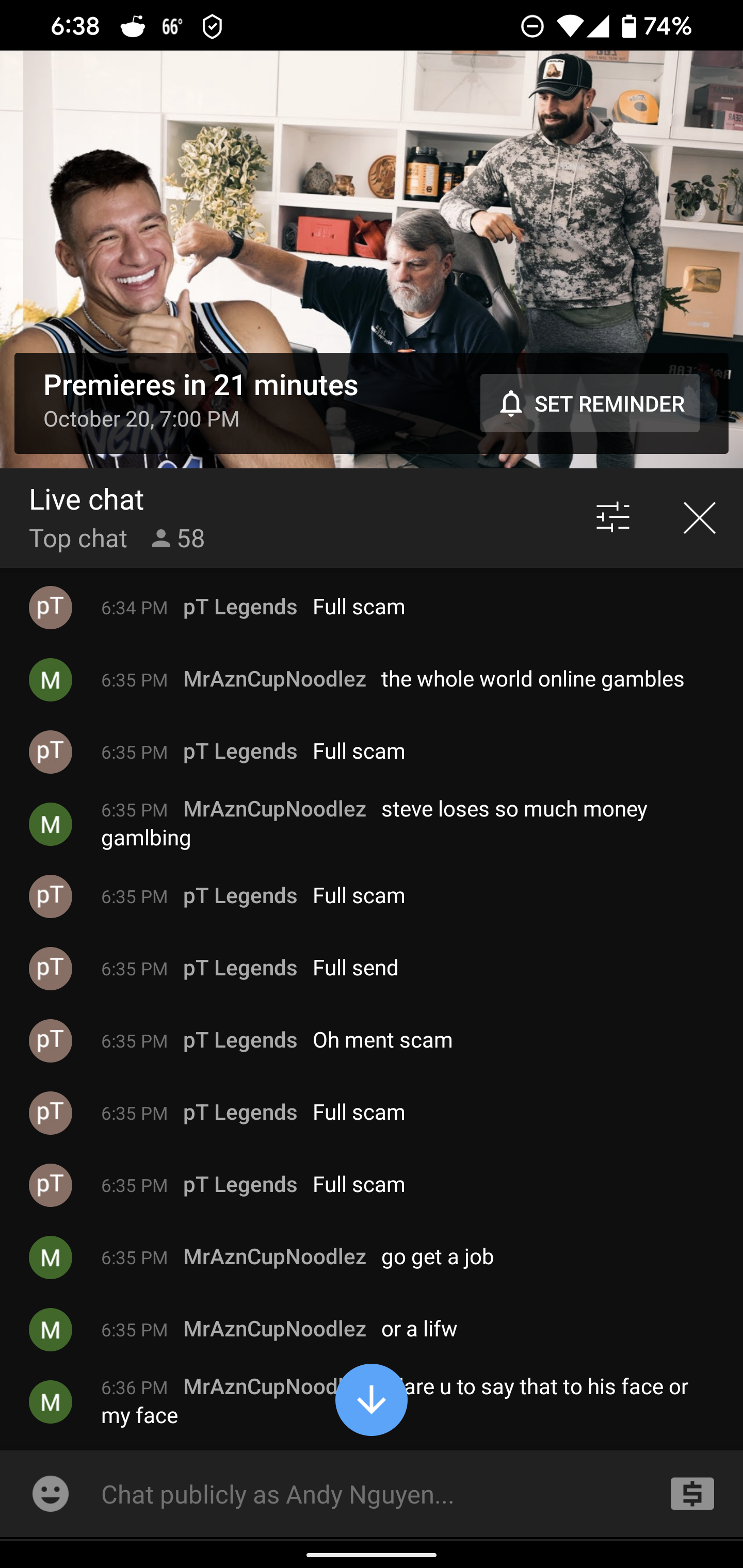Viewport: 743px width, 1568px height.
Task: Close the live chat panel
Action: pos(699,518)
